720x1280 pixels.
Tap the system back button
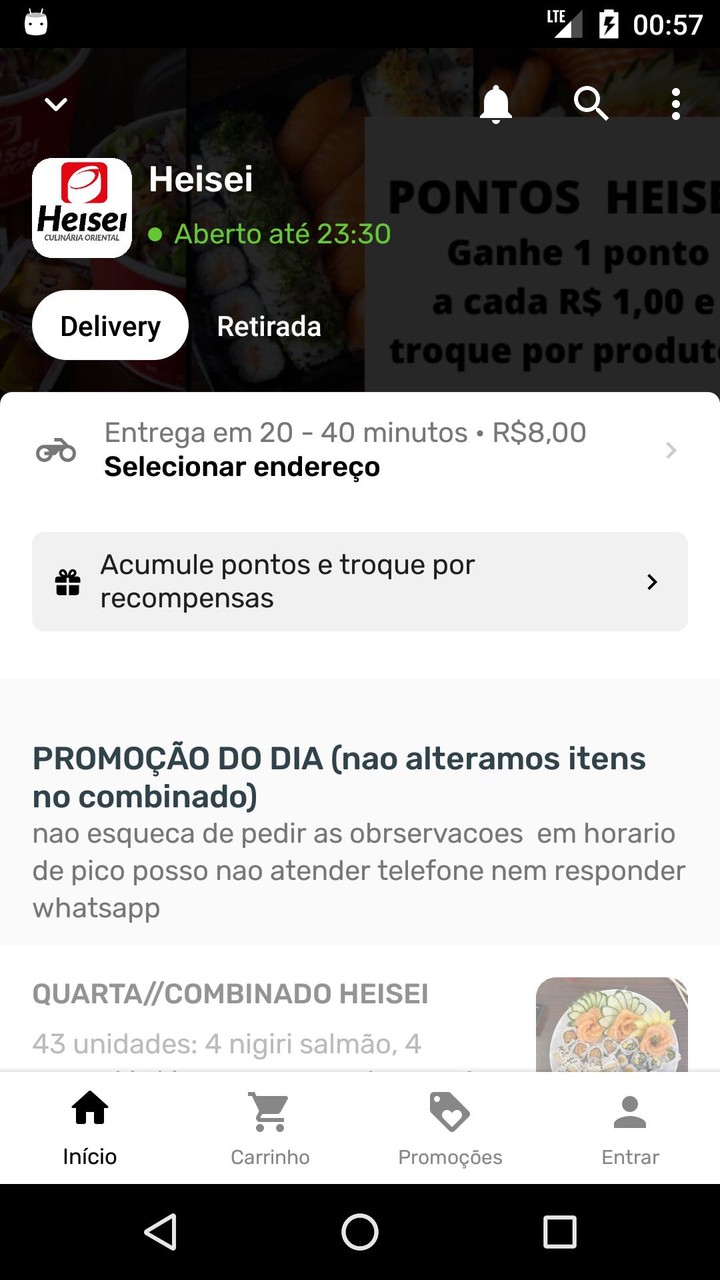tap(160, 1232)
